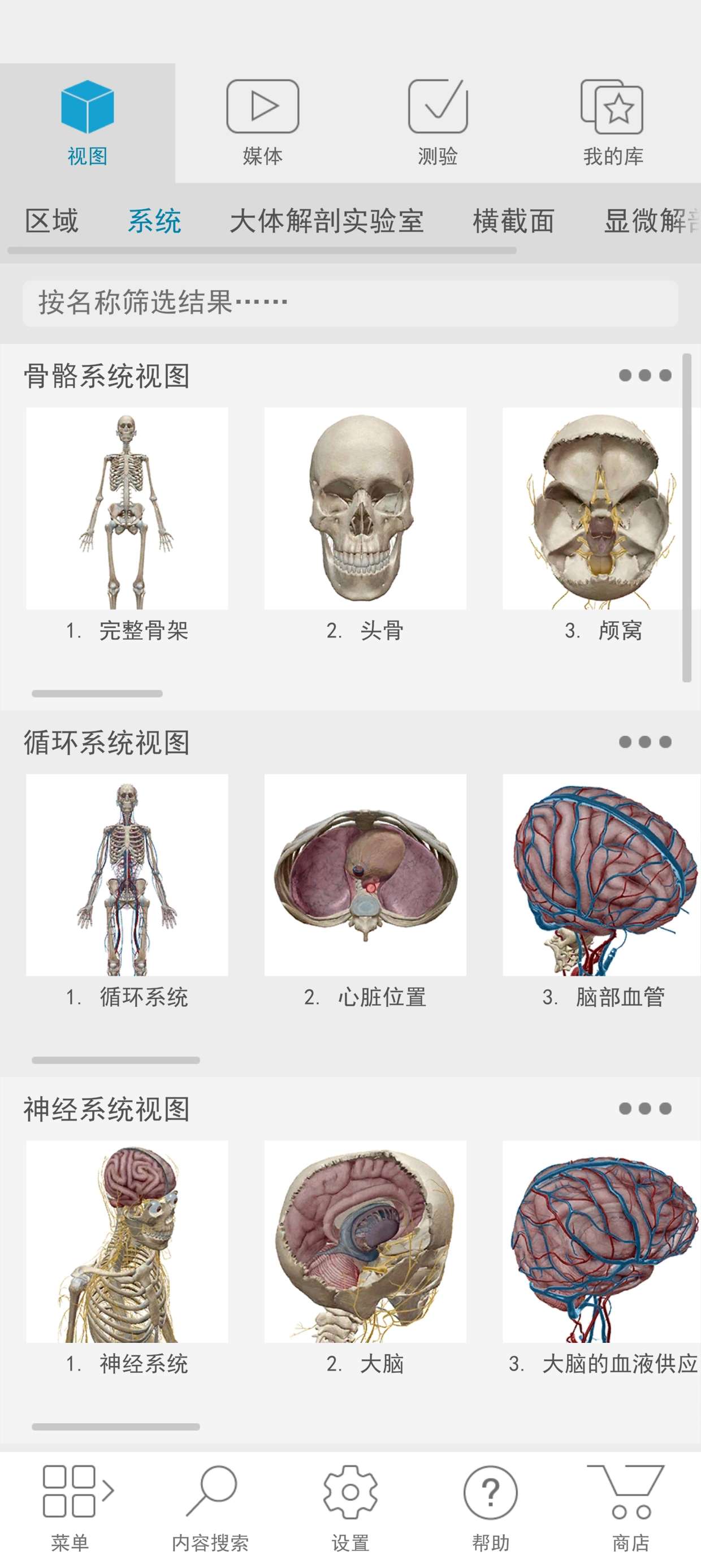Open the 完整骨架 view
701x1568 pixels.
tap(127, 509)
